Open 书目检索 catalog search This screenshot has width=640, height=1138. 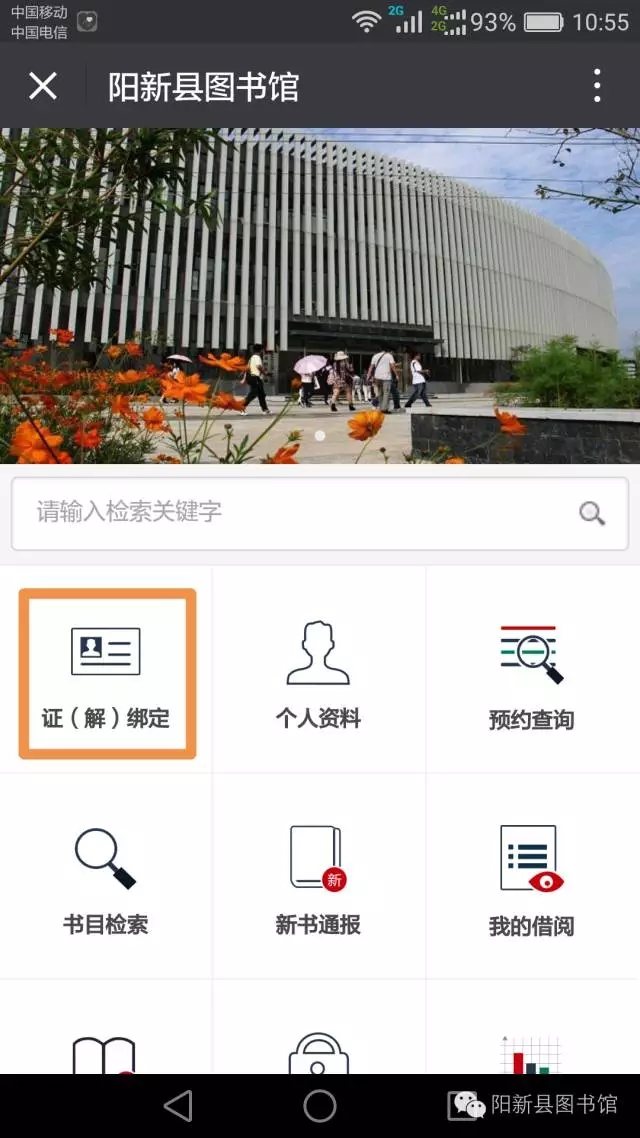tap(105, 878)
